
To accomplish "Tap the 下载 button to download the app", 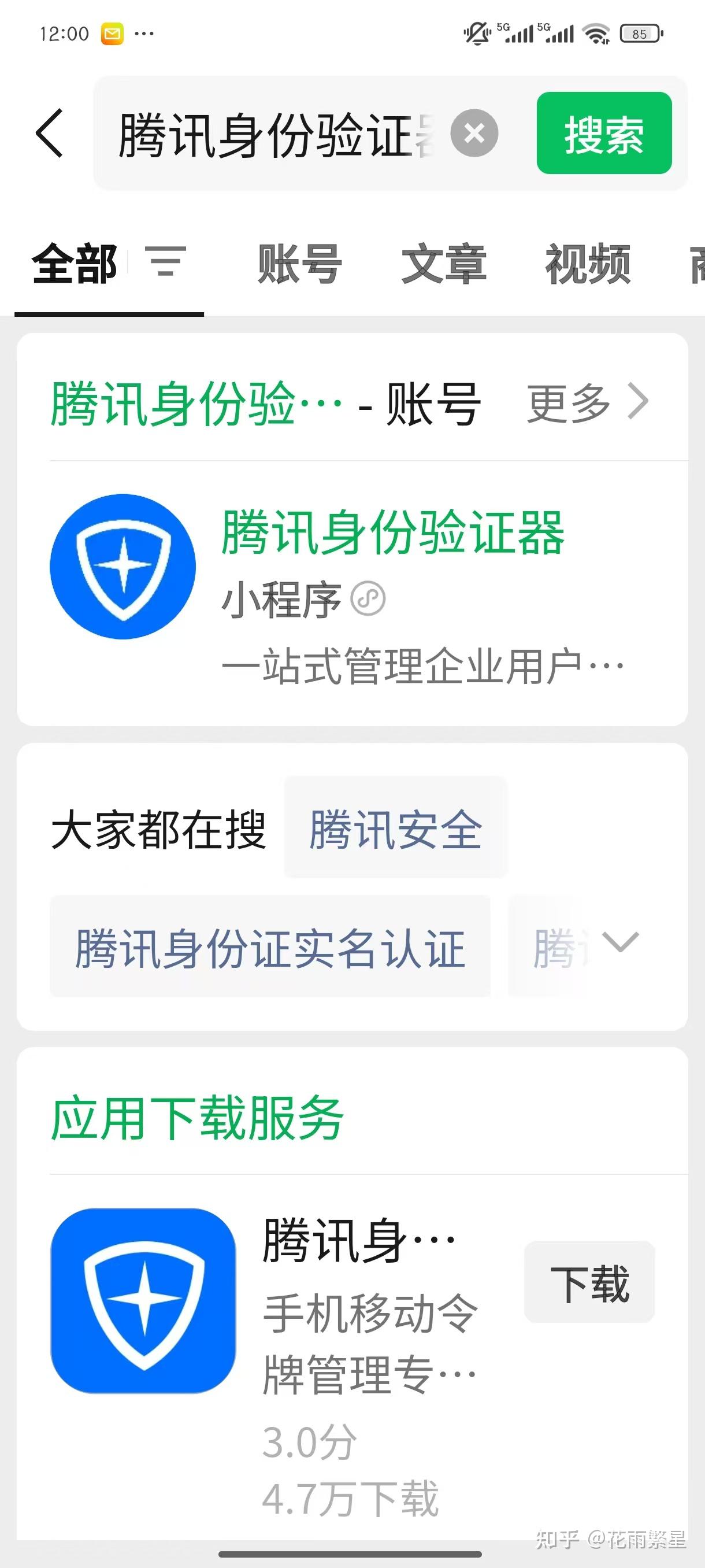I will pyautogui.click(x=588, y=1281).
